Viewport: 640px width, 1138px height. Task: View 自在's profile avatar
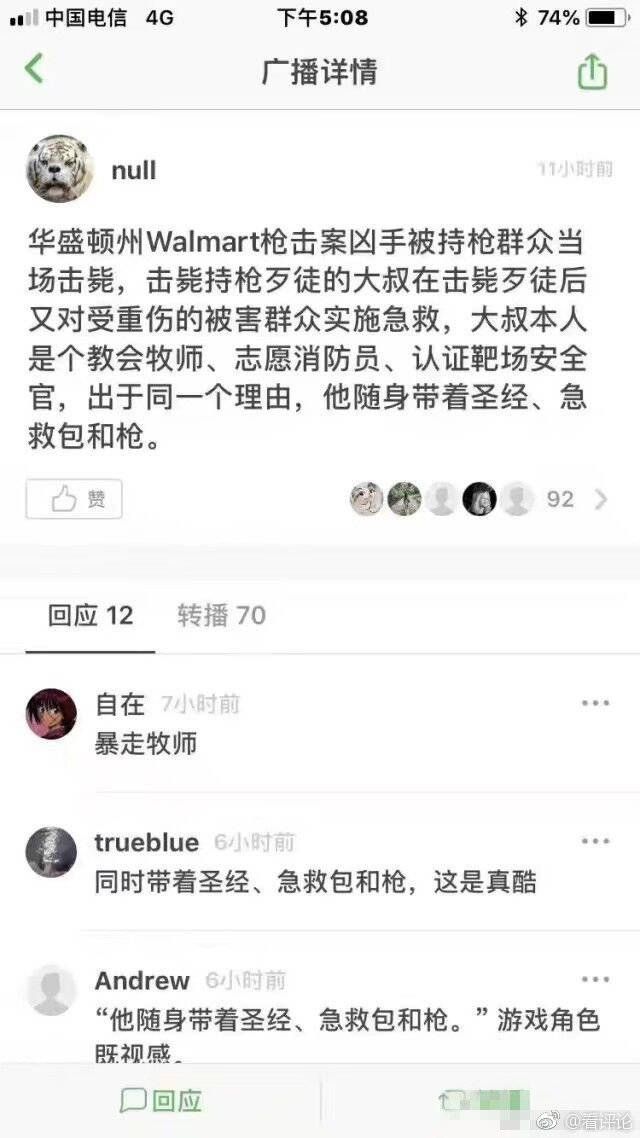(x=51, y=714)
